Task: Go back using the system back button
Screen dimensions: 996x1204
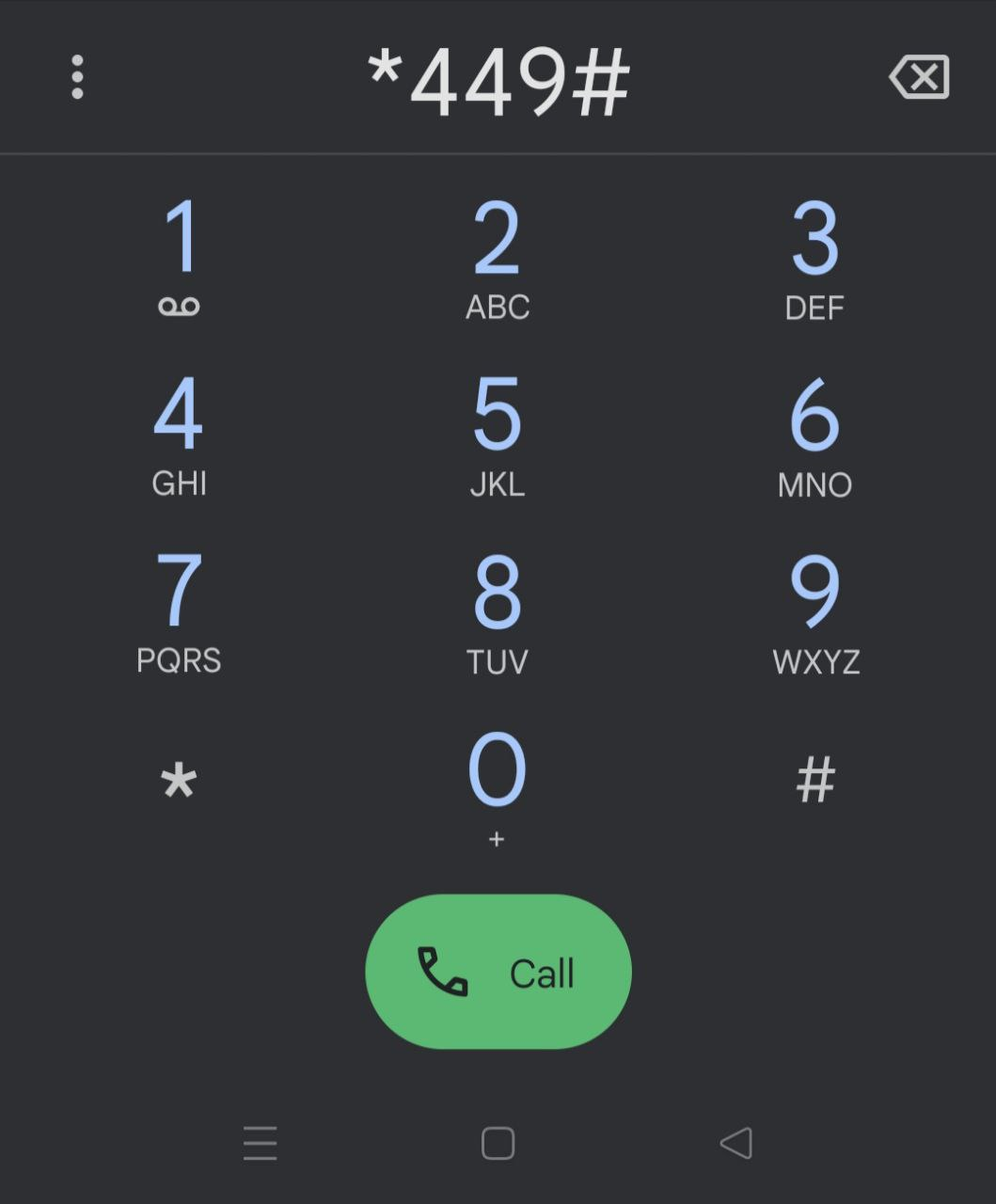Action: [735, 1143]
